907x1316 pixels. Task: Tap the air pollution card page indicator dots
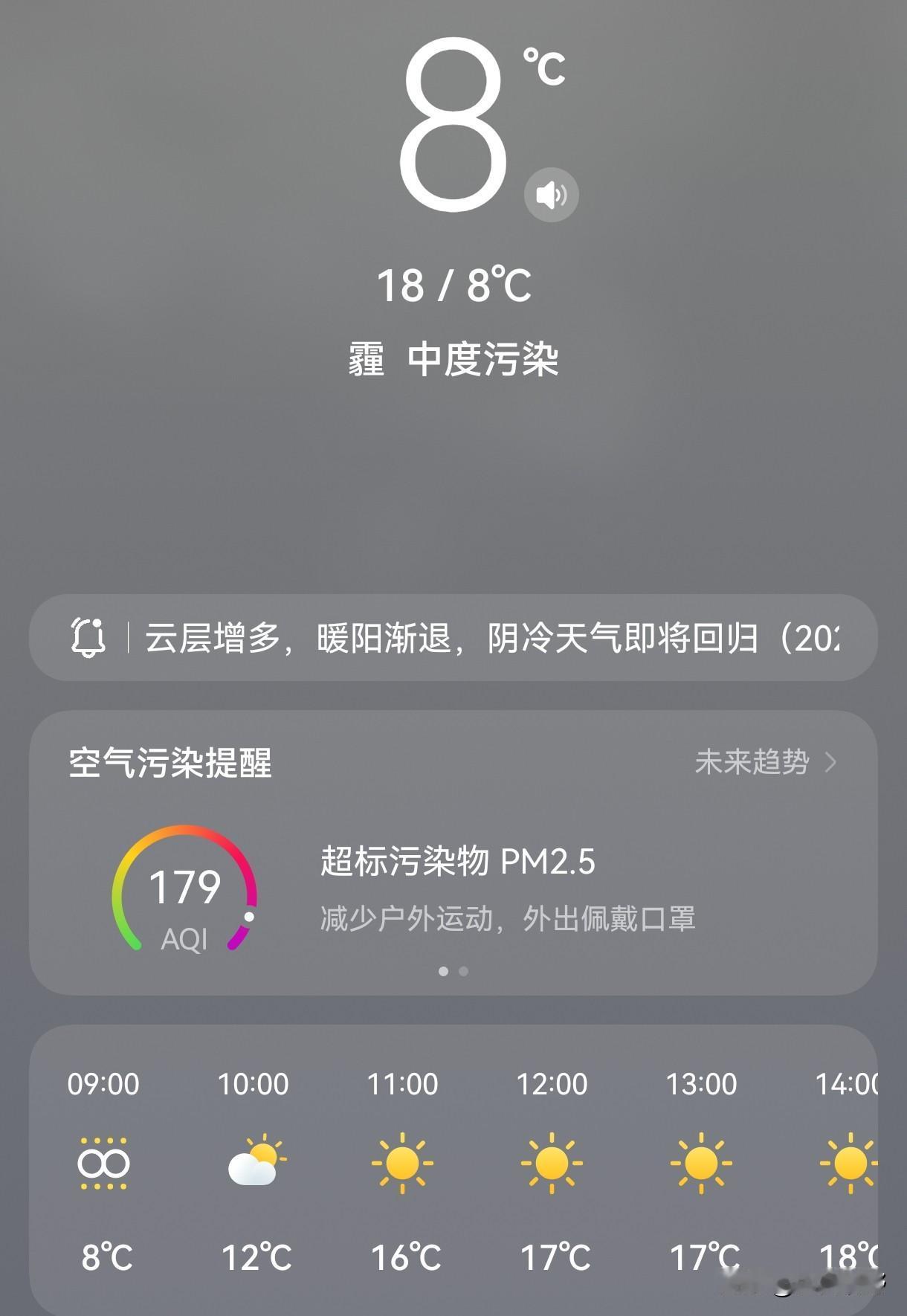(453, 971)
